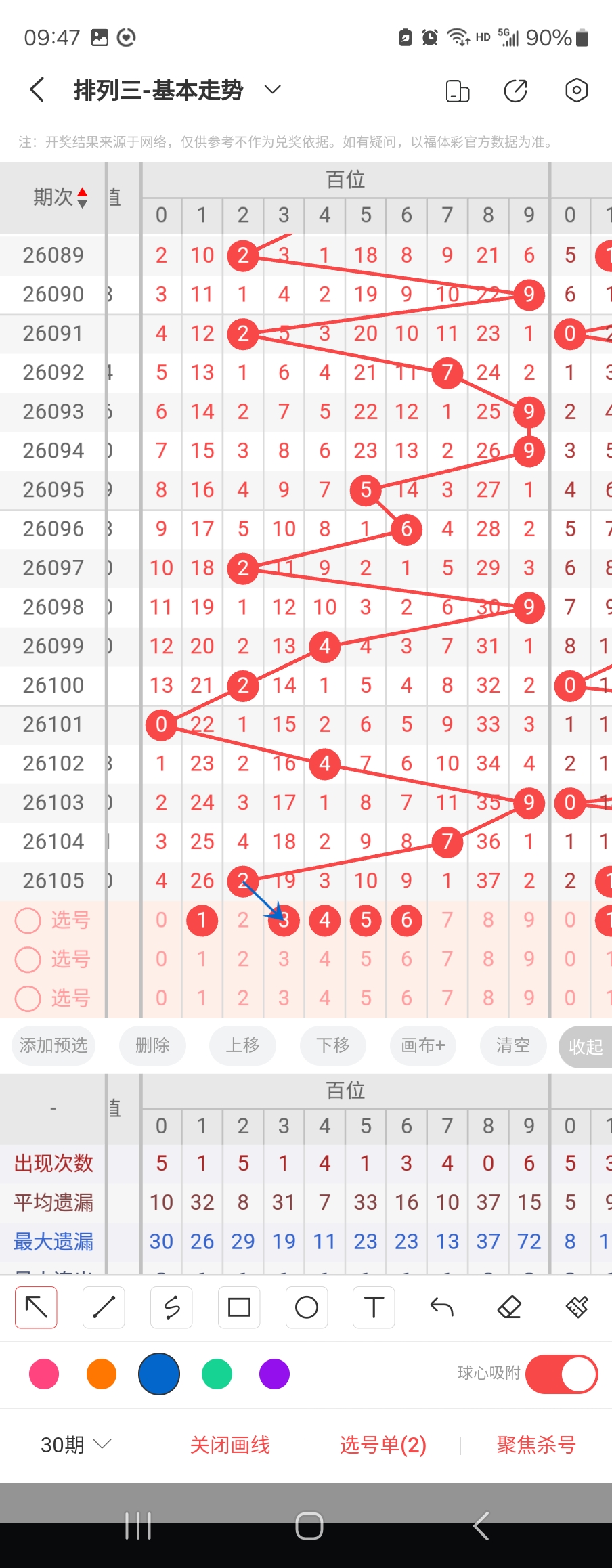Open the settings hexagon icon
This screenshot has width=612, height=1568.
[576, 90]
